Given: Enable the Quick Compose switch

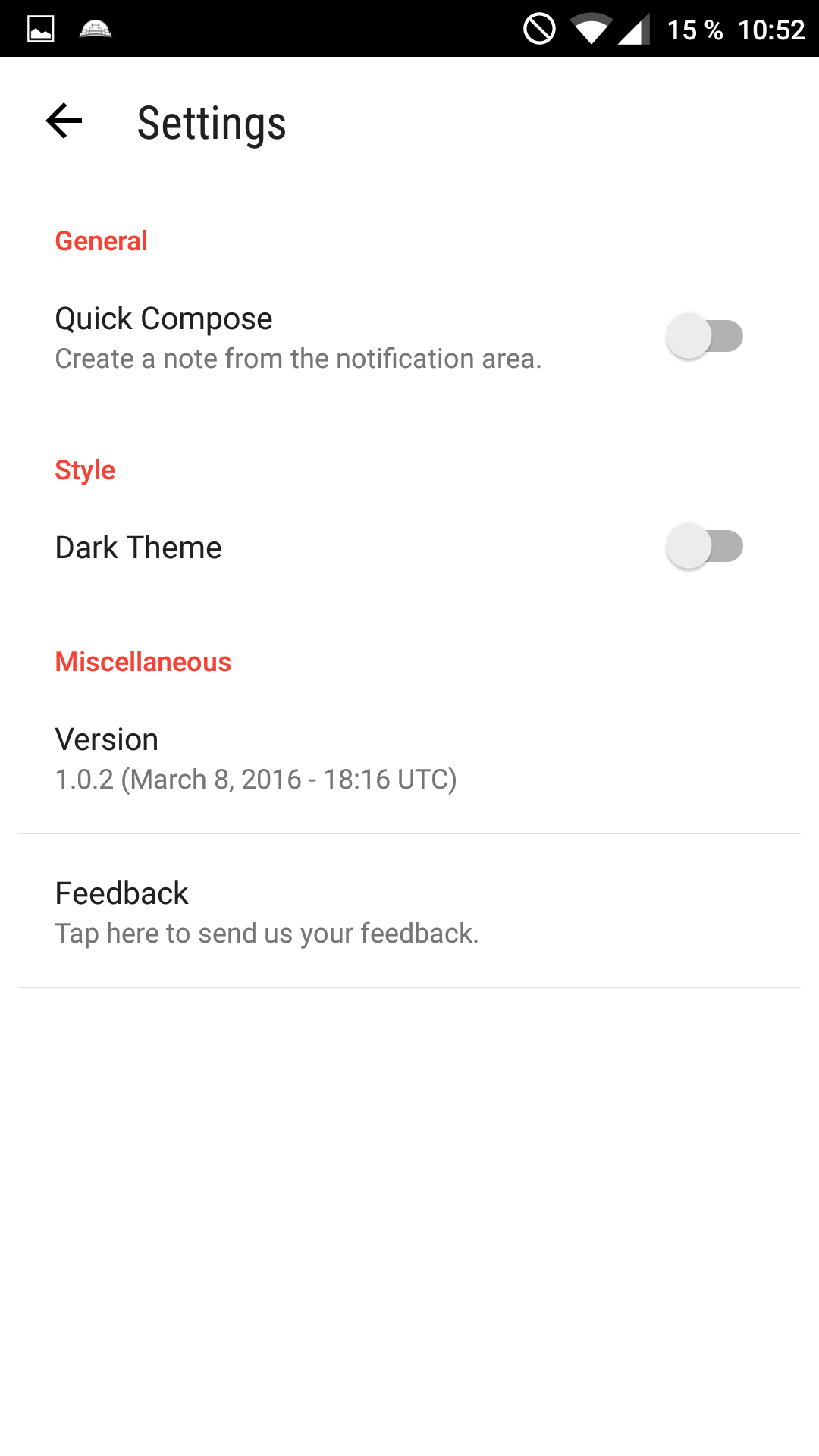Looking at the screenshot, I should pyautogui.click(x=704, y=337).
